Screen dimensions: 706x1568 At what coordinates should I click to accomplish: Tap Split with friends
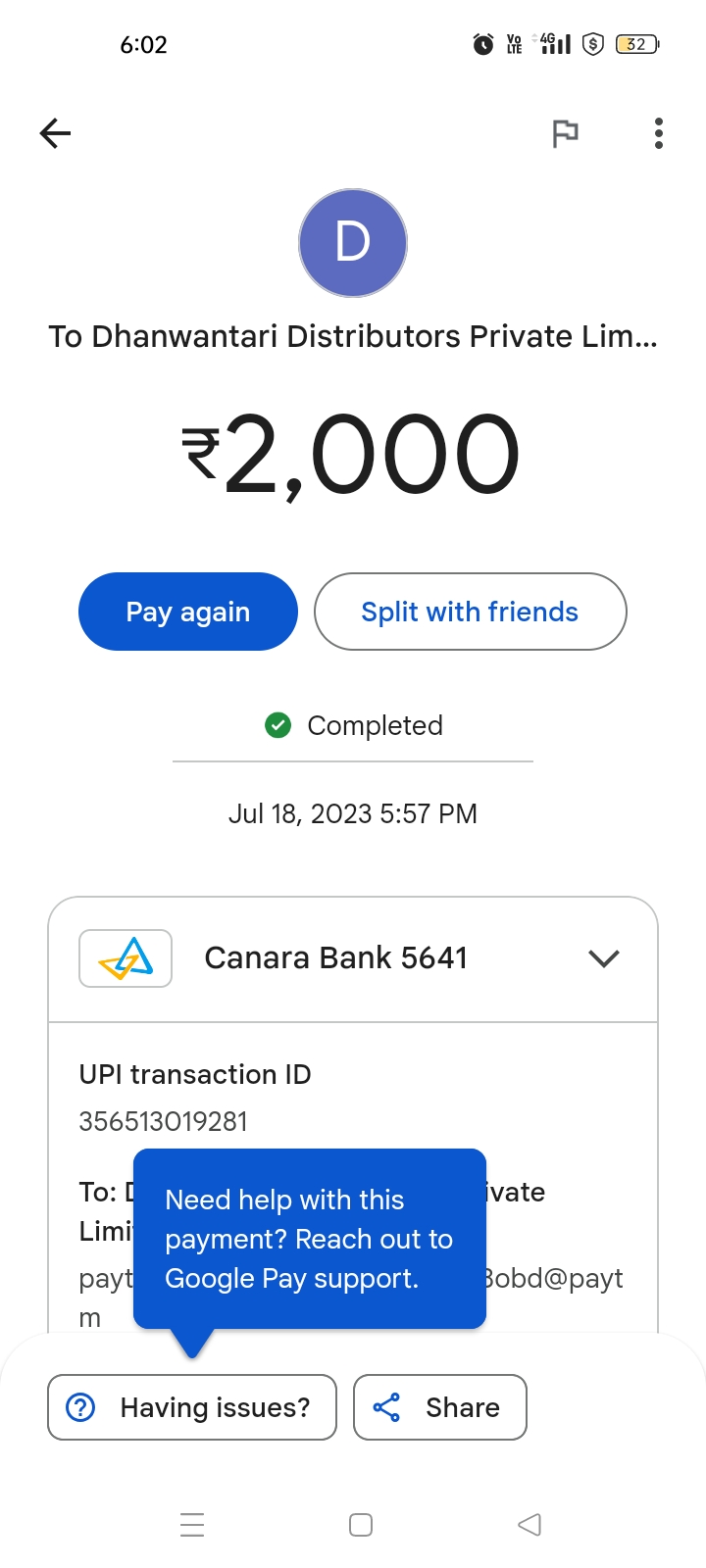click(470, 612)
